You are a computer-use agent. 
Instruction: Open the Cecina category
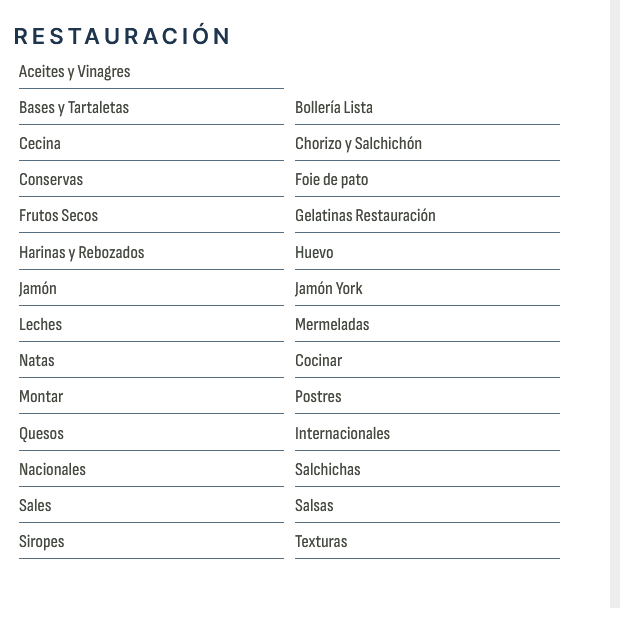tap(40, 144)
